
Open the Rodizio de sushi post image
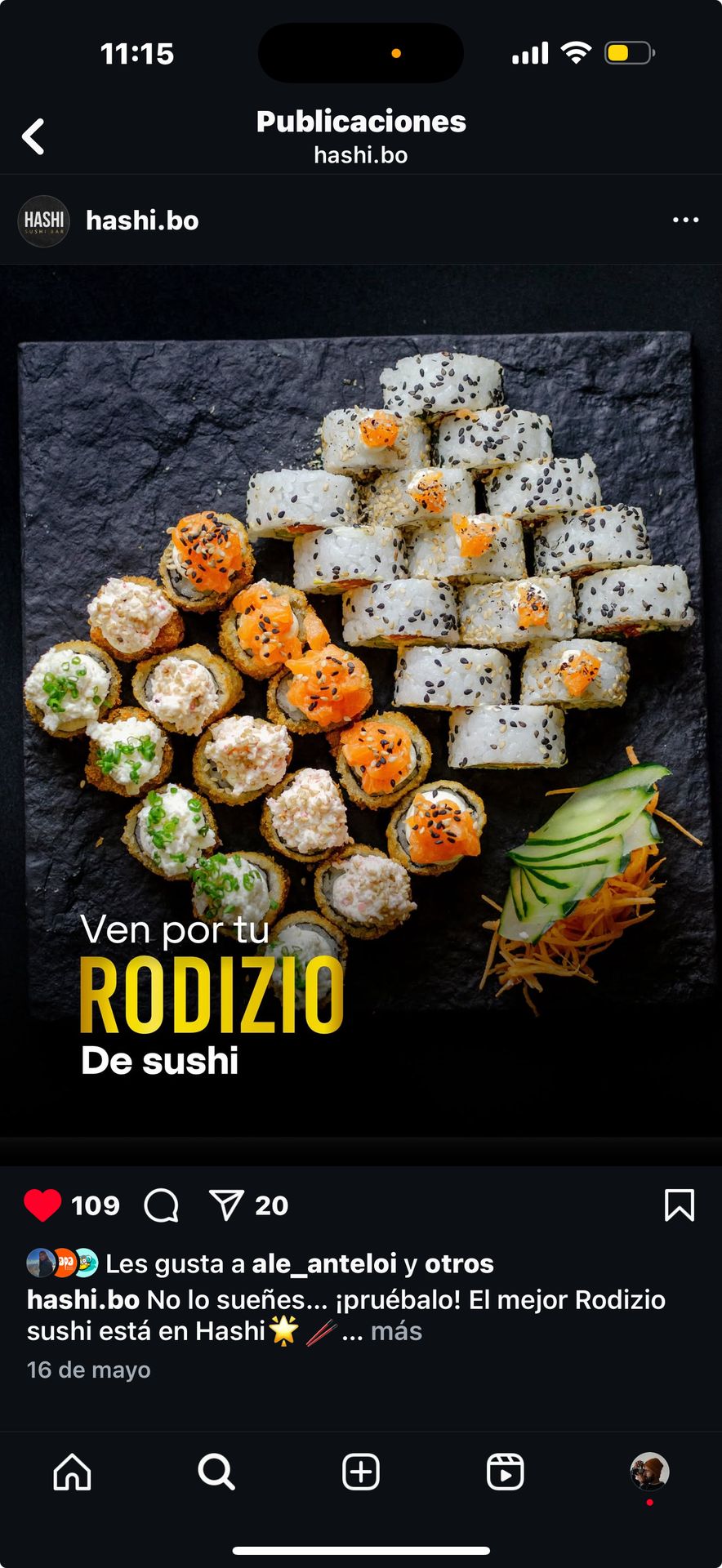point(361,702)
